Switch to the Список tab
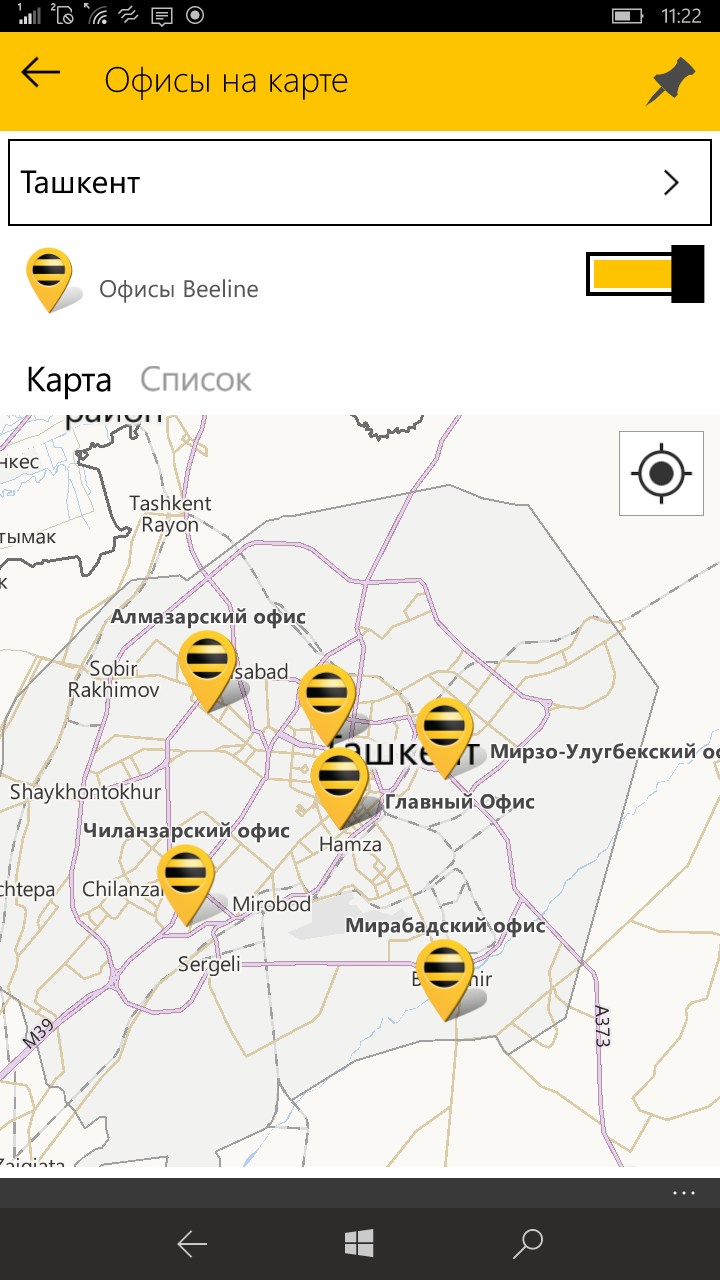 [195, 380]
